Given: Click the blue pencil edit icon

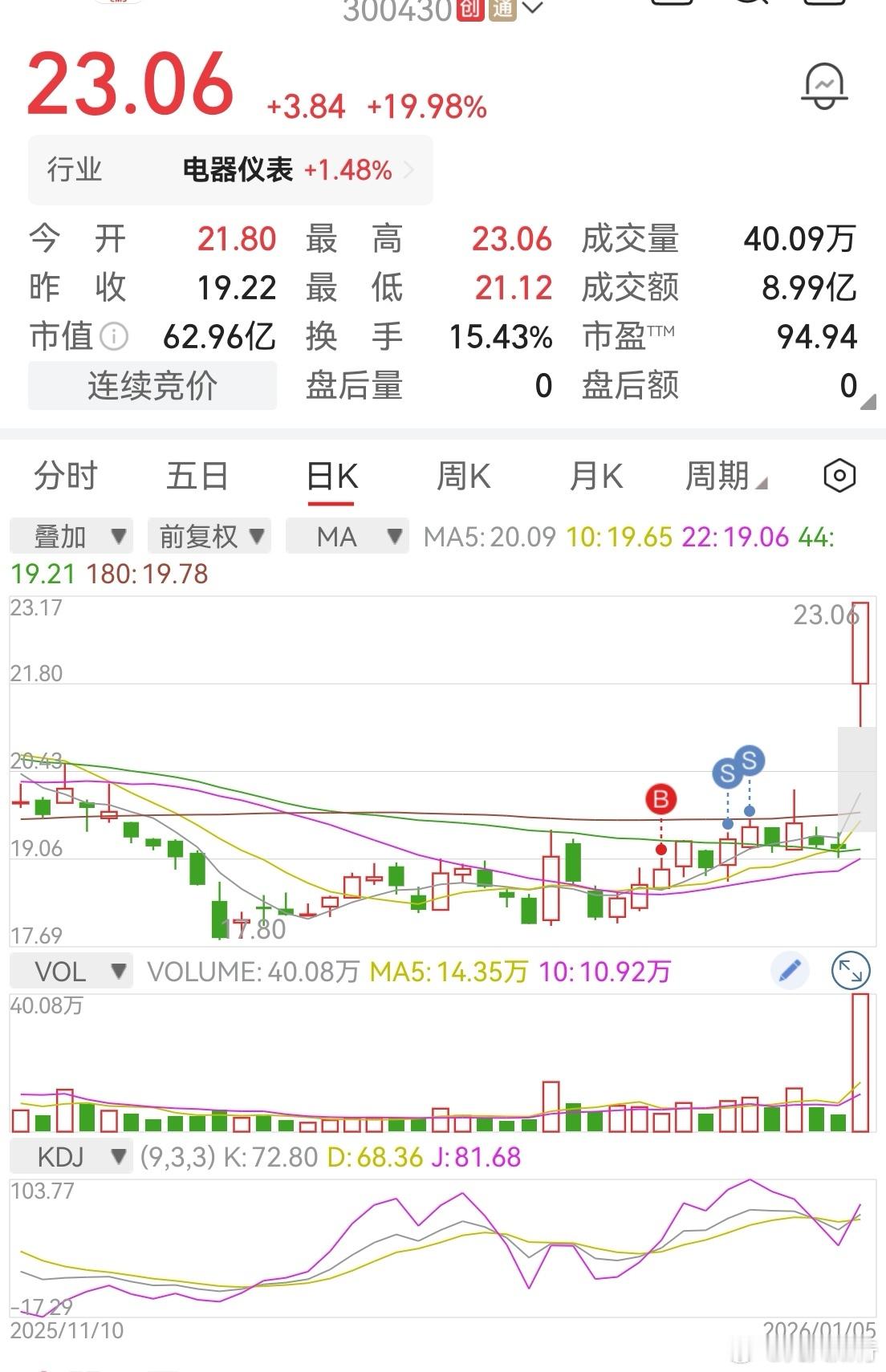Looking at the screenshot, I should click(x=790, y=971).
